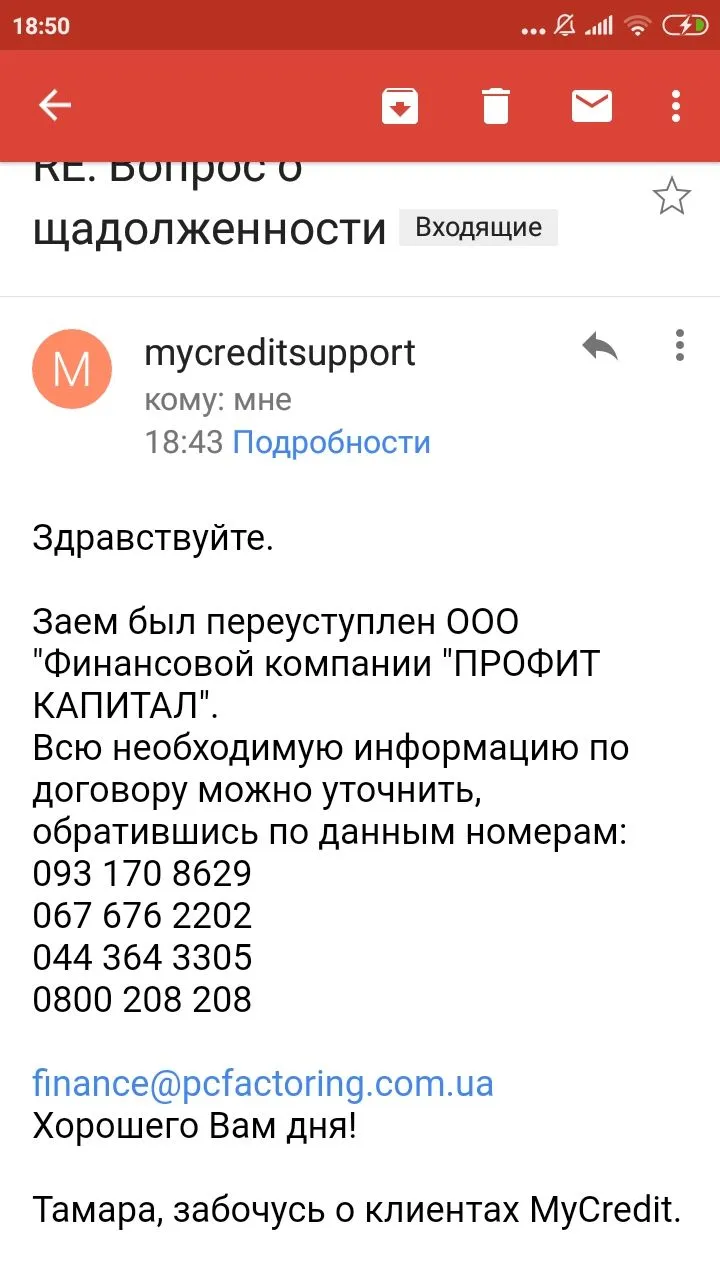Open the app bar overflow menu
720x1280 pixels.
click(677, 105)
